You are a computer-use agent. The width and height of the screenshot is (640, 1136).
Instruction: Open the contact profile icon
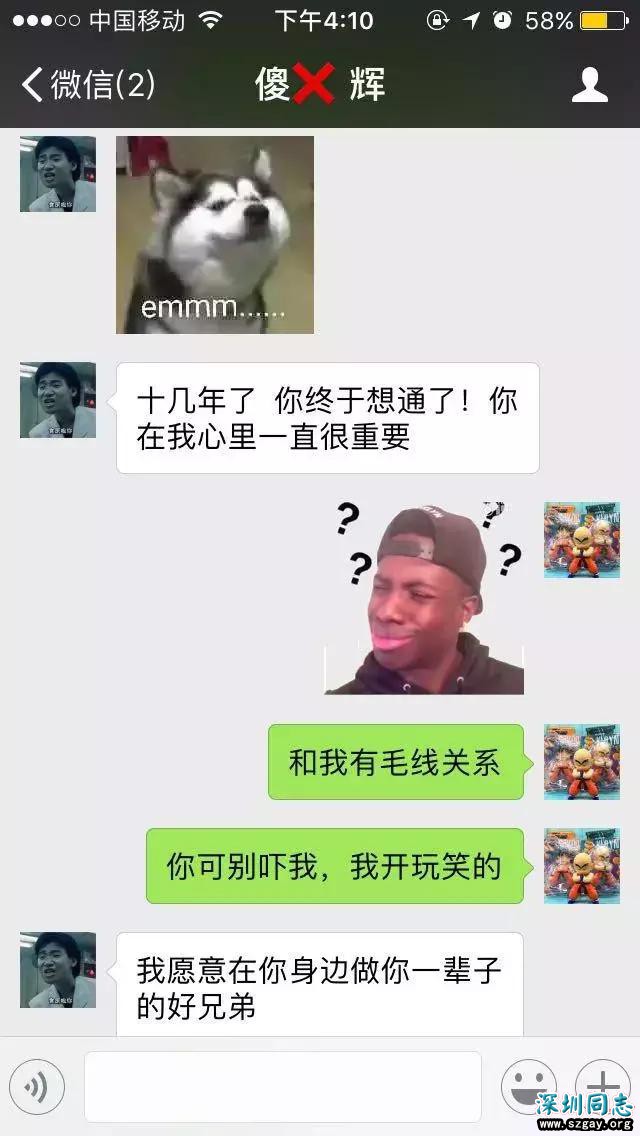[589, 85]
